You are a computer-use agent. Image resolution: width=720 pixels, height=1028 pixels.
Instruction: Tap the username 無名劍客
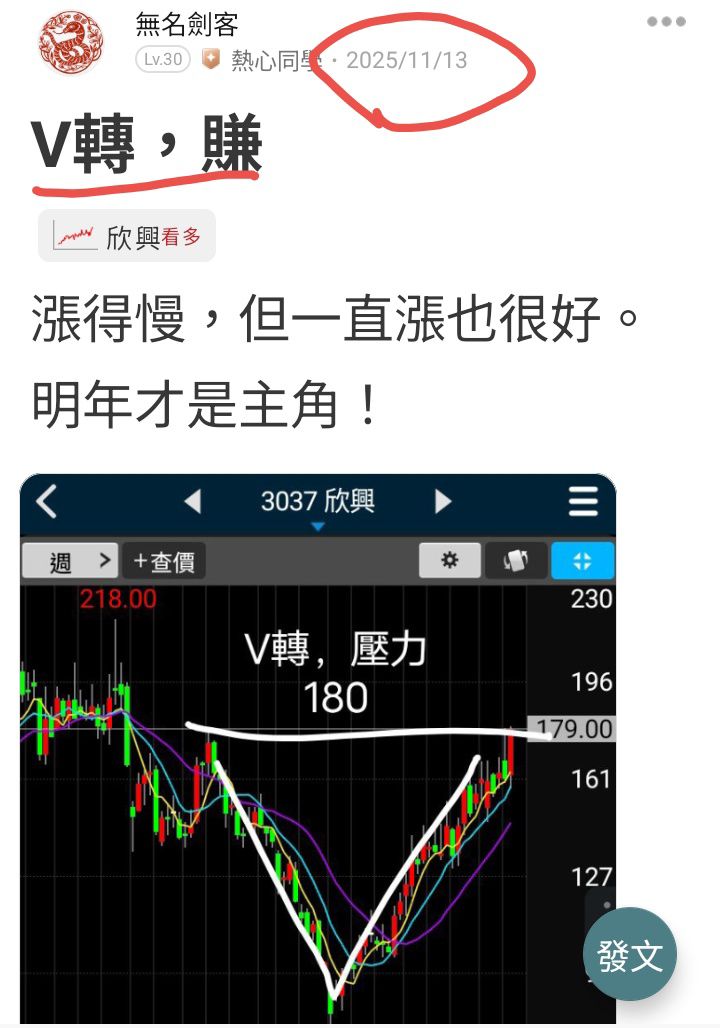[187, 24]
